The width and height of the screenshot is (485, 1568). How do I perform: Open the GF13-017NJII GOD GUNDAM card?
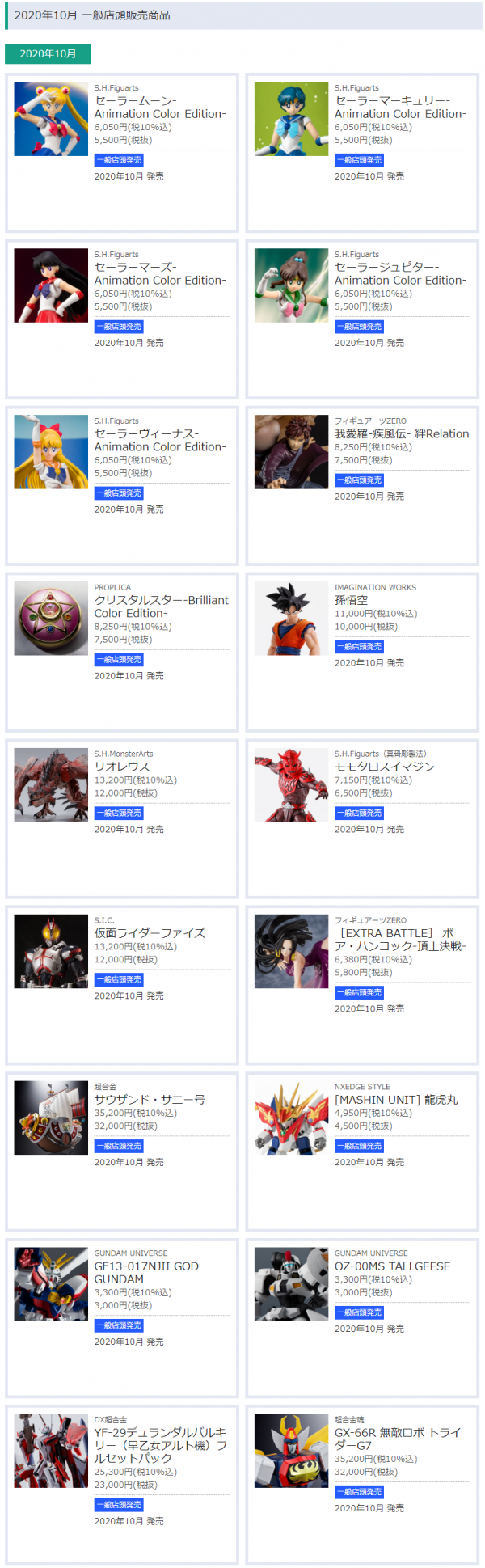[145, 1272]
